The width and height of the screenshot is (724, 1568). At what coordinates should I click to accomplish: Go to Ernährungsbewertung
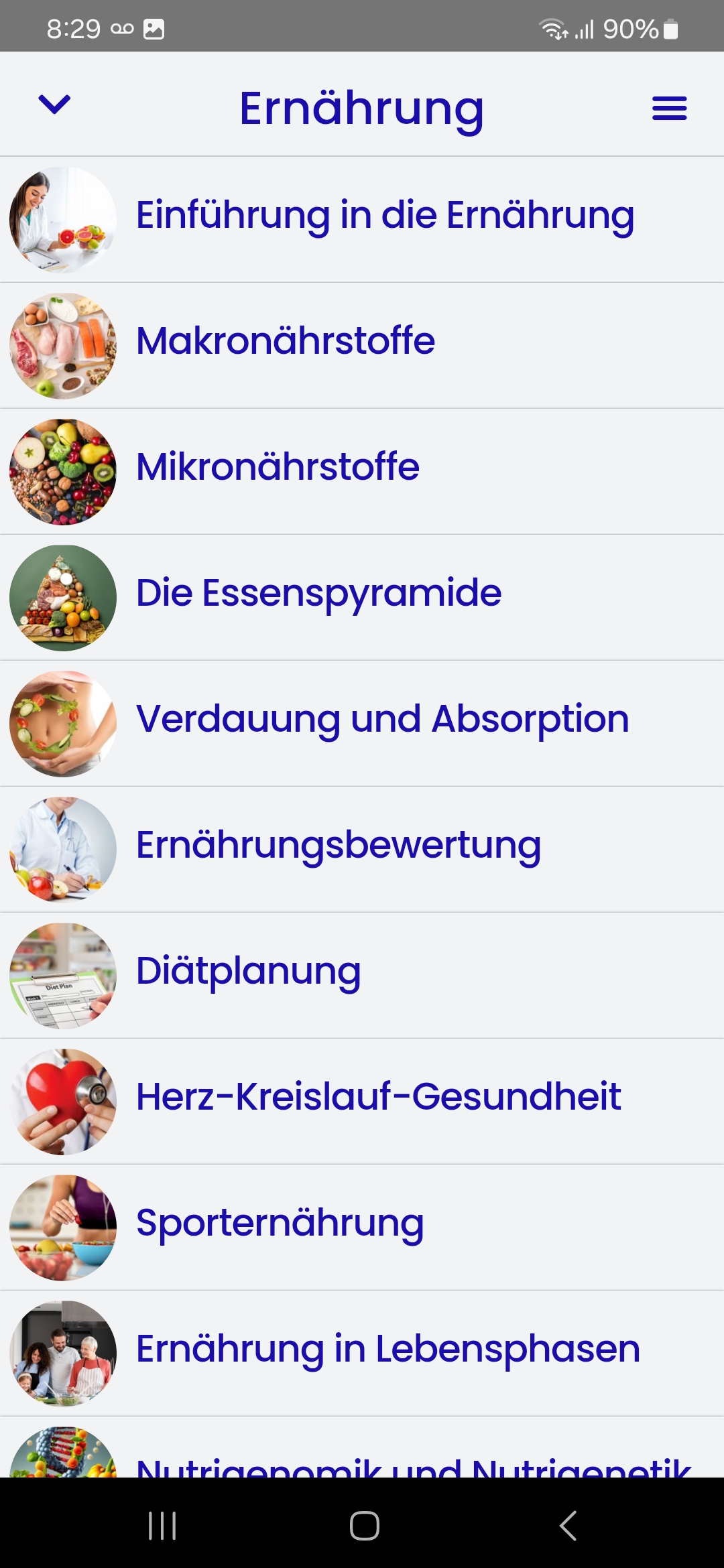(x=338, y=845)
